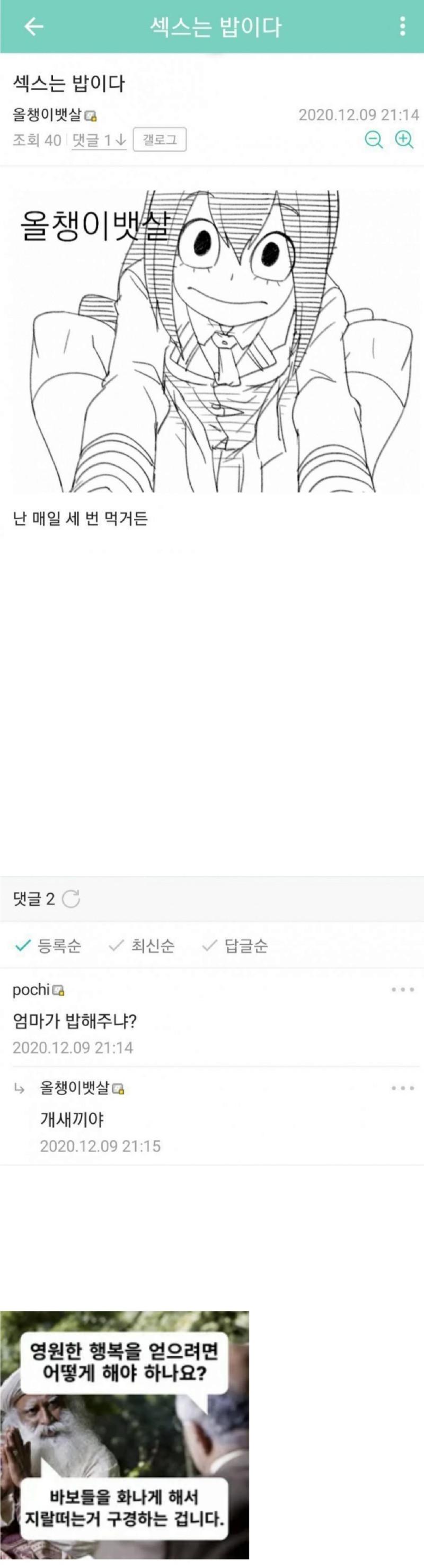Viewport: 424px width, 1568px height.
Task: Refresh the comments list
Action: (x=71, y=898)
